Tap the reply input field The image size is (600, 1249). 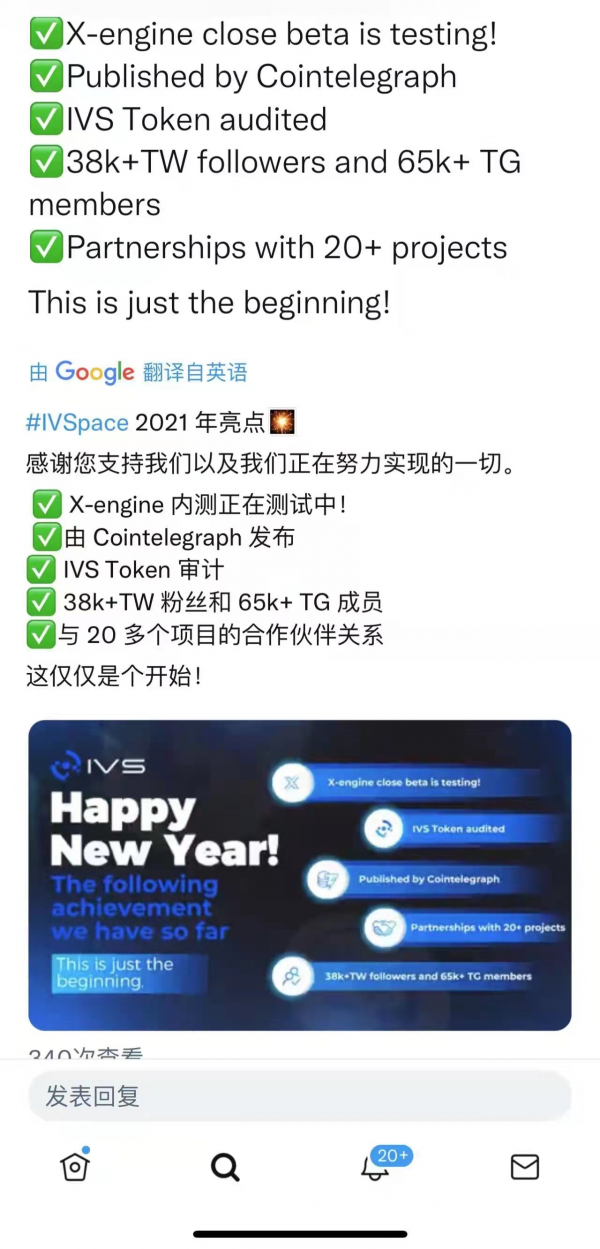[x=299, y=1097]
